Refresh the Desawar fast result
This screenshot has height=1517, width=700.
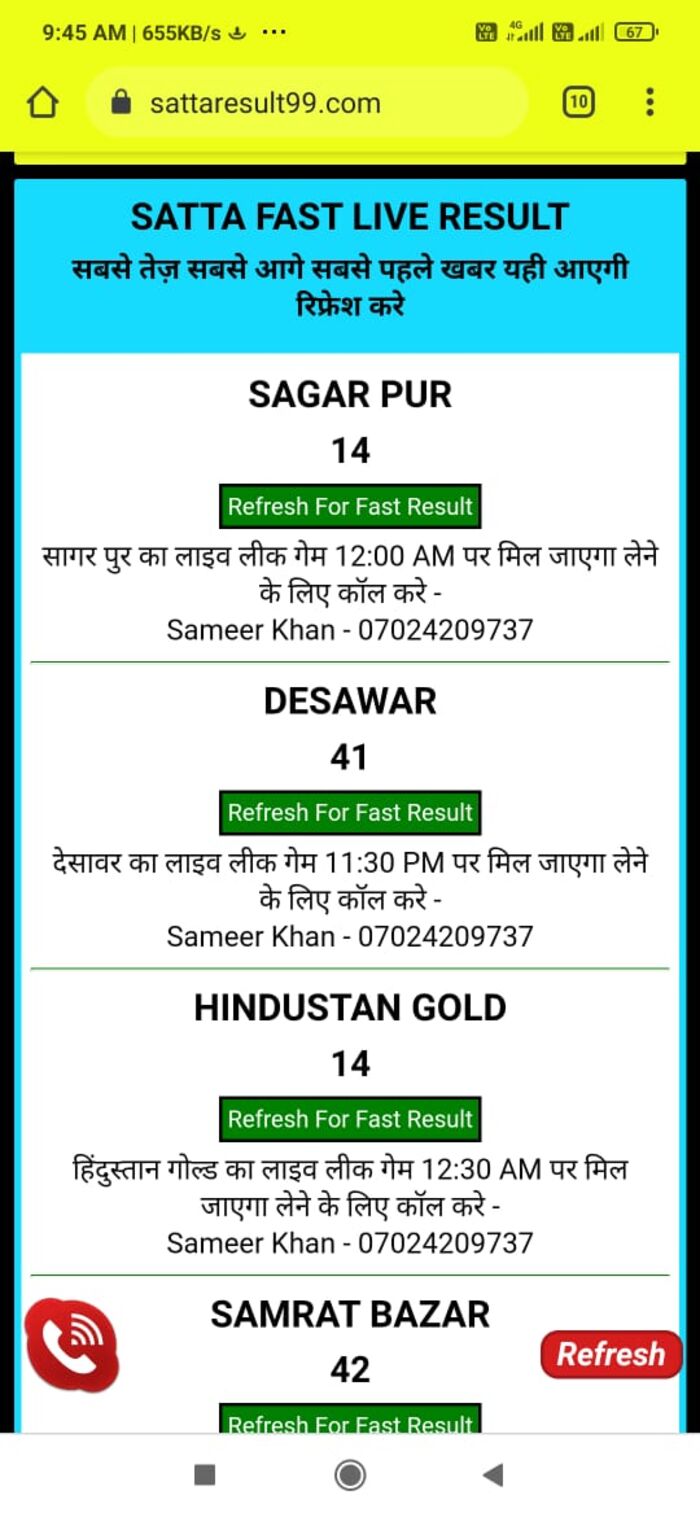(350, 812)
